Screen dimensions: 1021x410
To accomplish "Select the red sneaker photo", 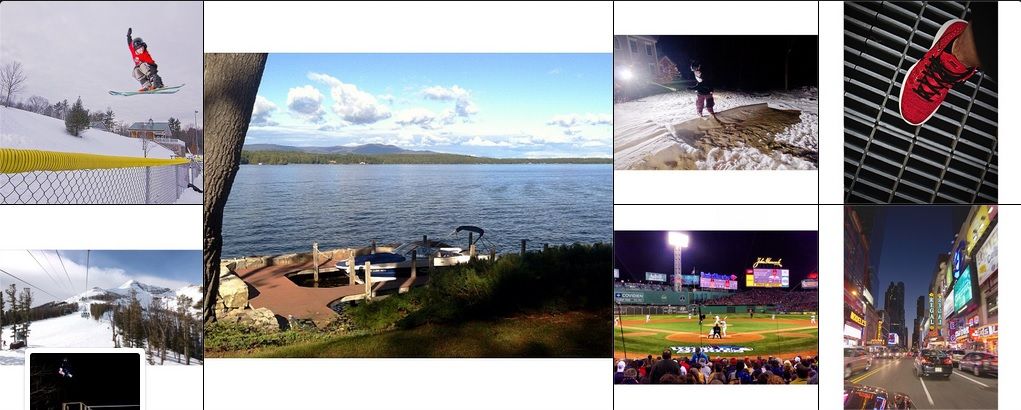I will pos(920,102).
